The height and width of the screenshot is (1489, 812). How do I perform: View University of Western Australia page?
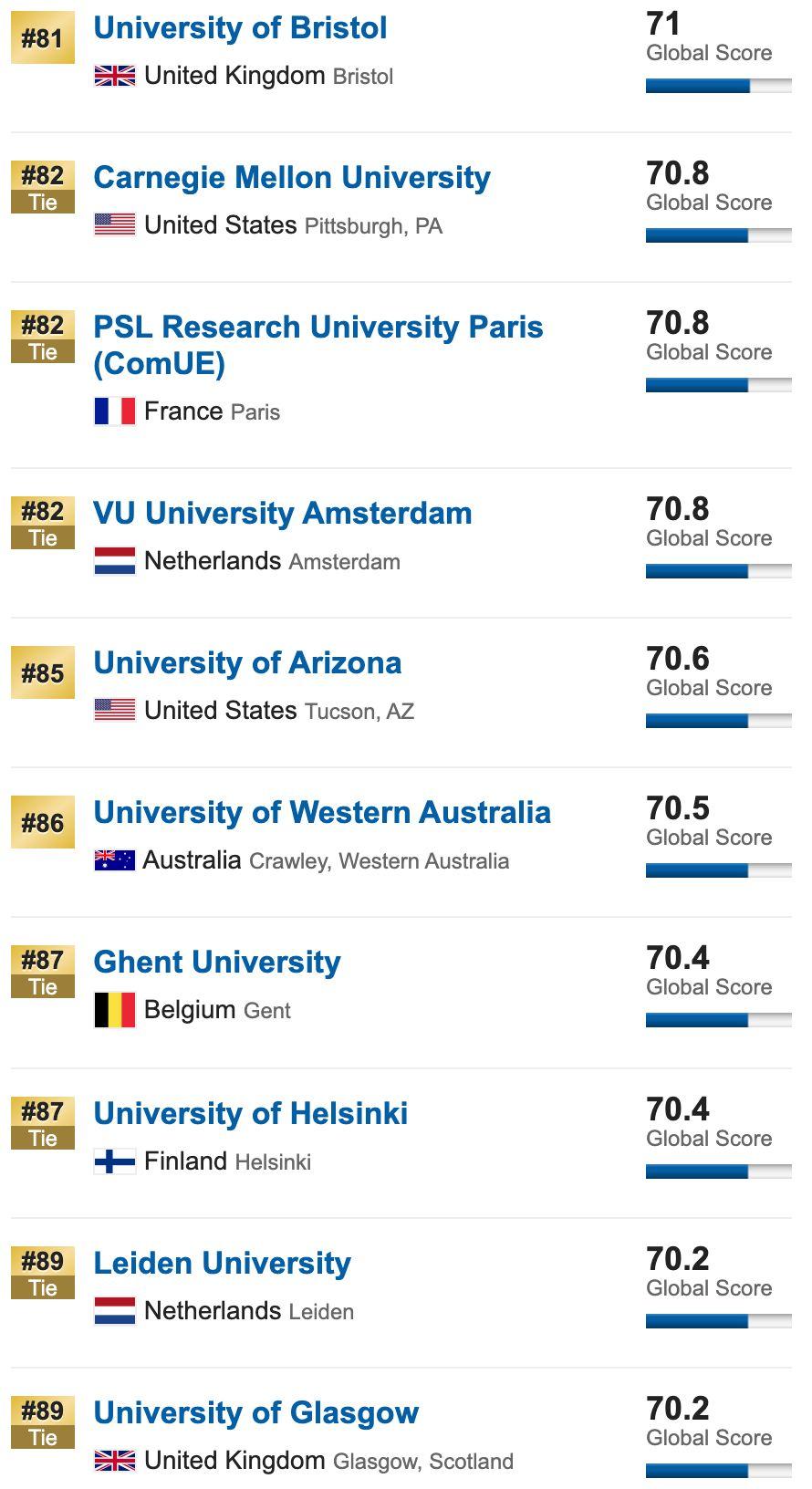(322, 813)
